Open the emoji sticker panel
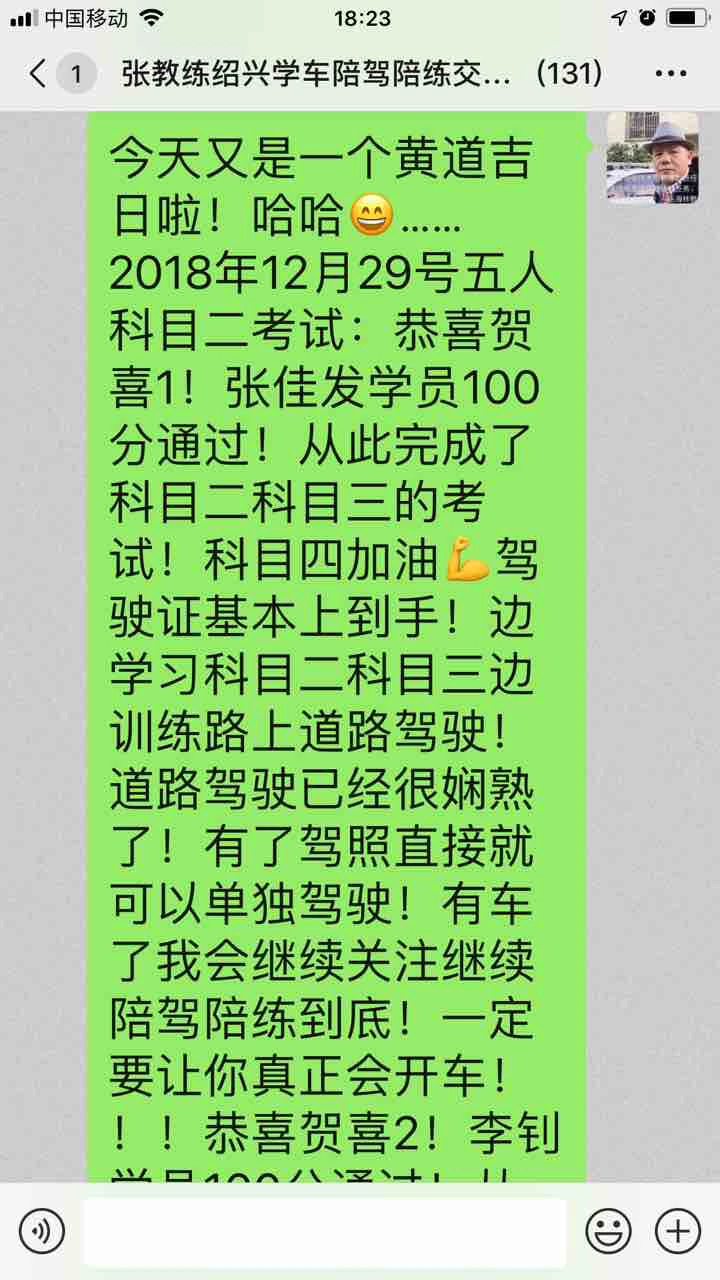This screenshot has width=720, height=1280. coord(608,1230)
